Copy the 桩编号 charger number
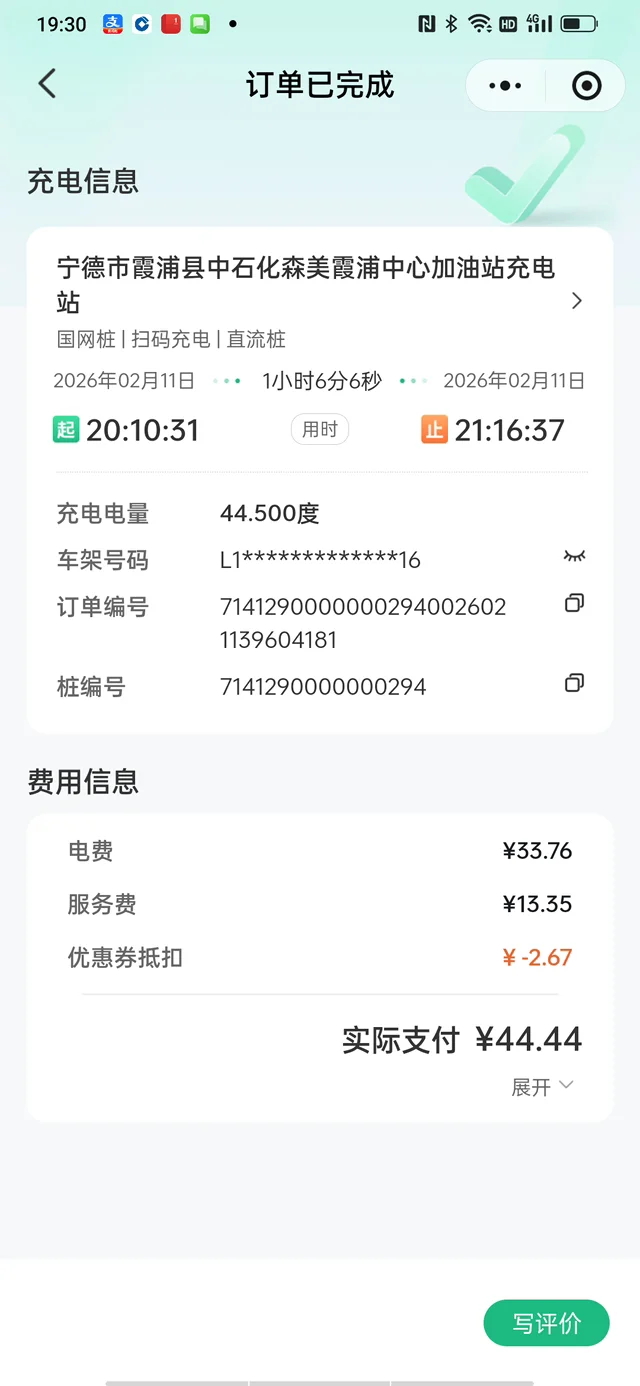 click(x=574, y=684)
